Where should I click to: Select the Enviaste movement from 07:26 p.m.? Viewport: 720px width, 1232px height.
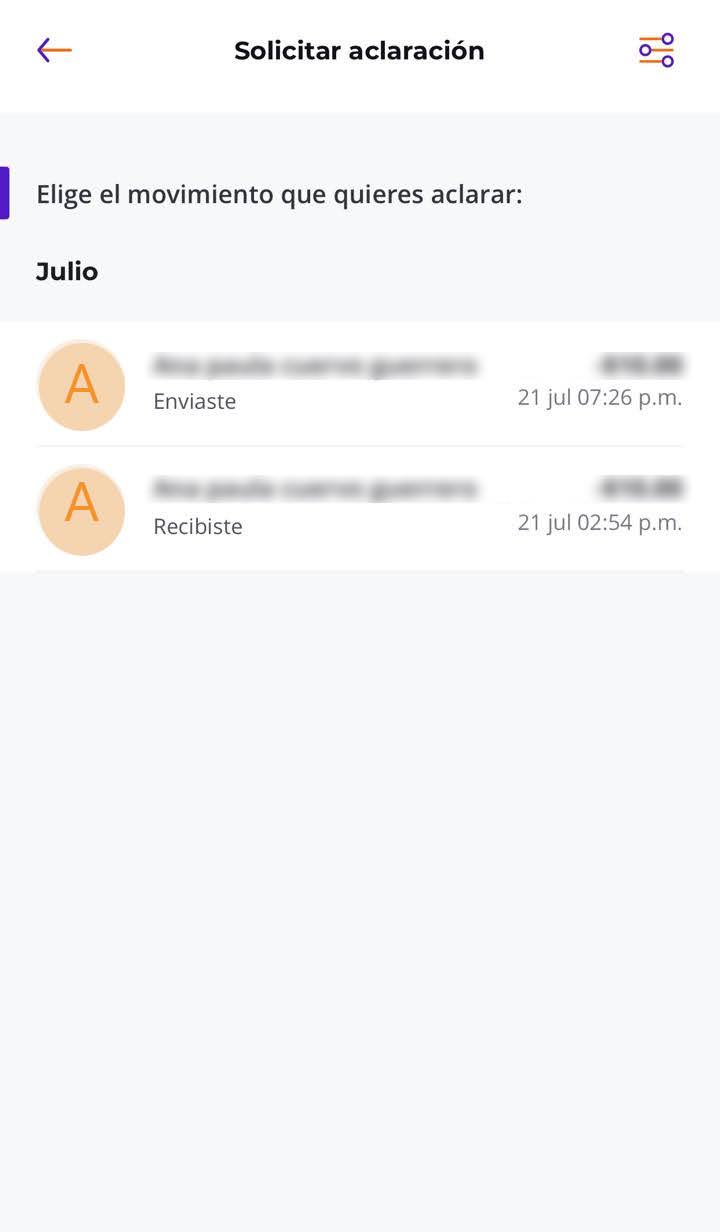click(360, 385)
